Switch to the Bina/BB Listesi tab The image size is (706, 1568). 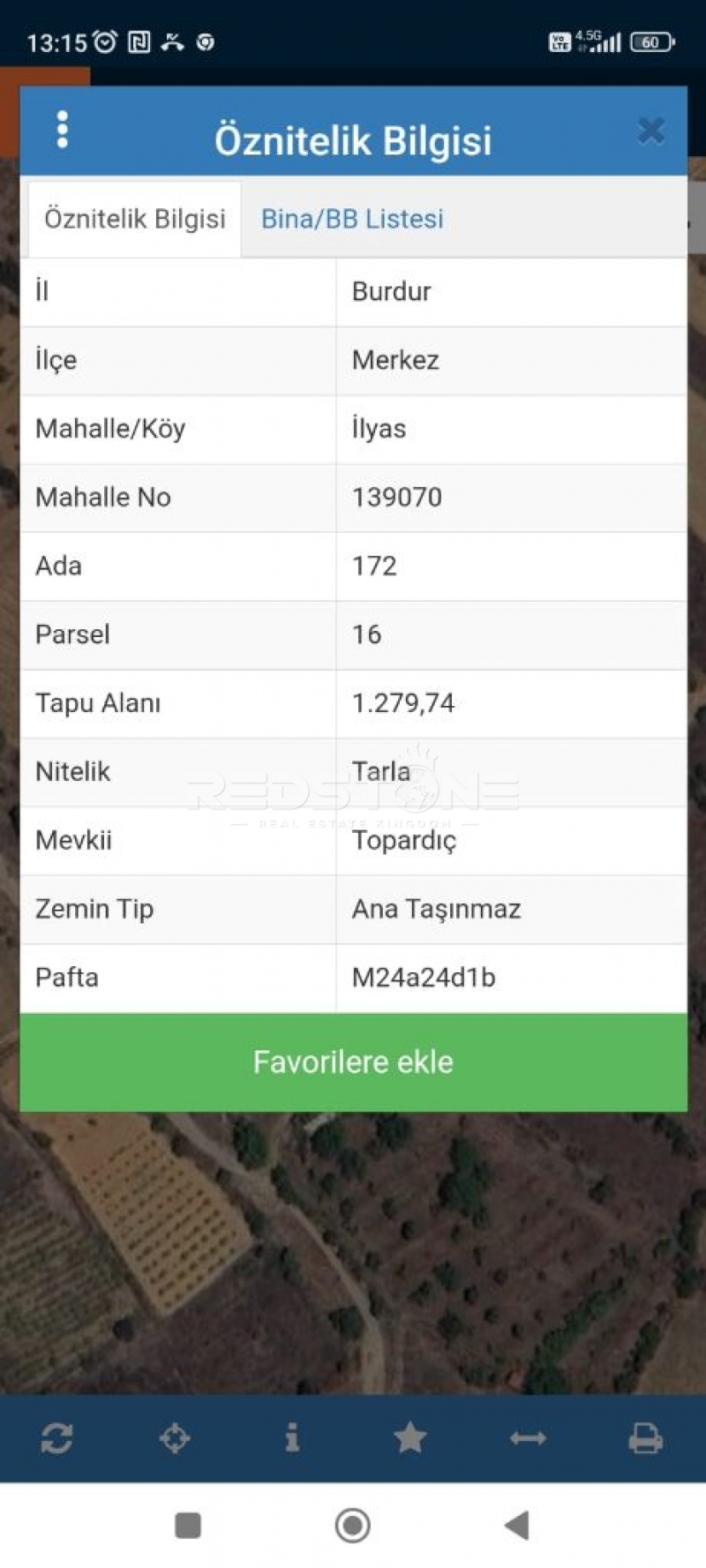[352, 219]
